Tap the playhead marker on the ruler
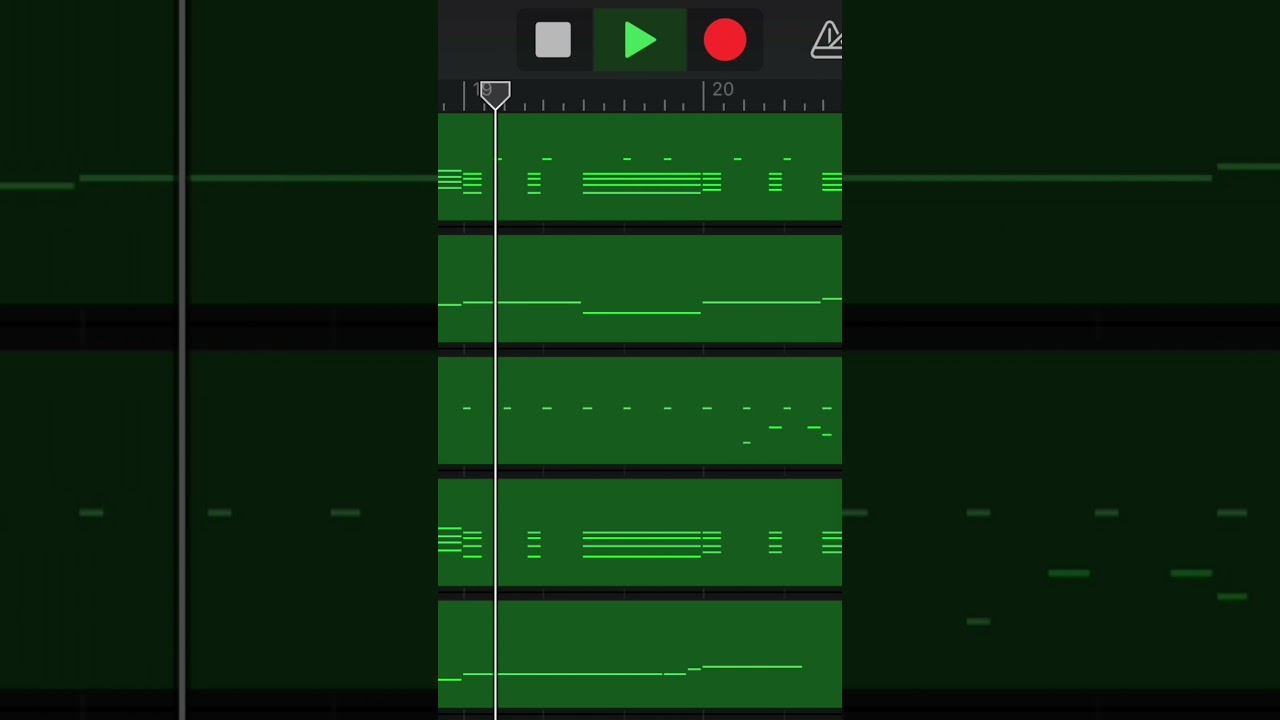The height and width of the screenshot is (720, 1280). [x=495, y=95]
